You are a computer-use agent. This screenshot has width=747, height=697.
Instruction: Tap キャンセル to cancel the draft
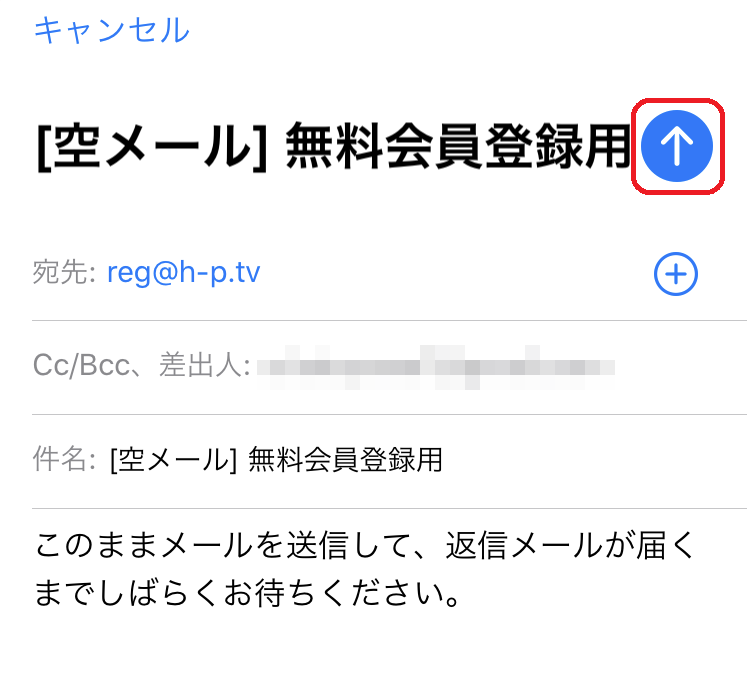[x=111, y=30]
